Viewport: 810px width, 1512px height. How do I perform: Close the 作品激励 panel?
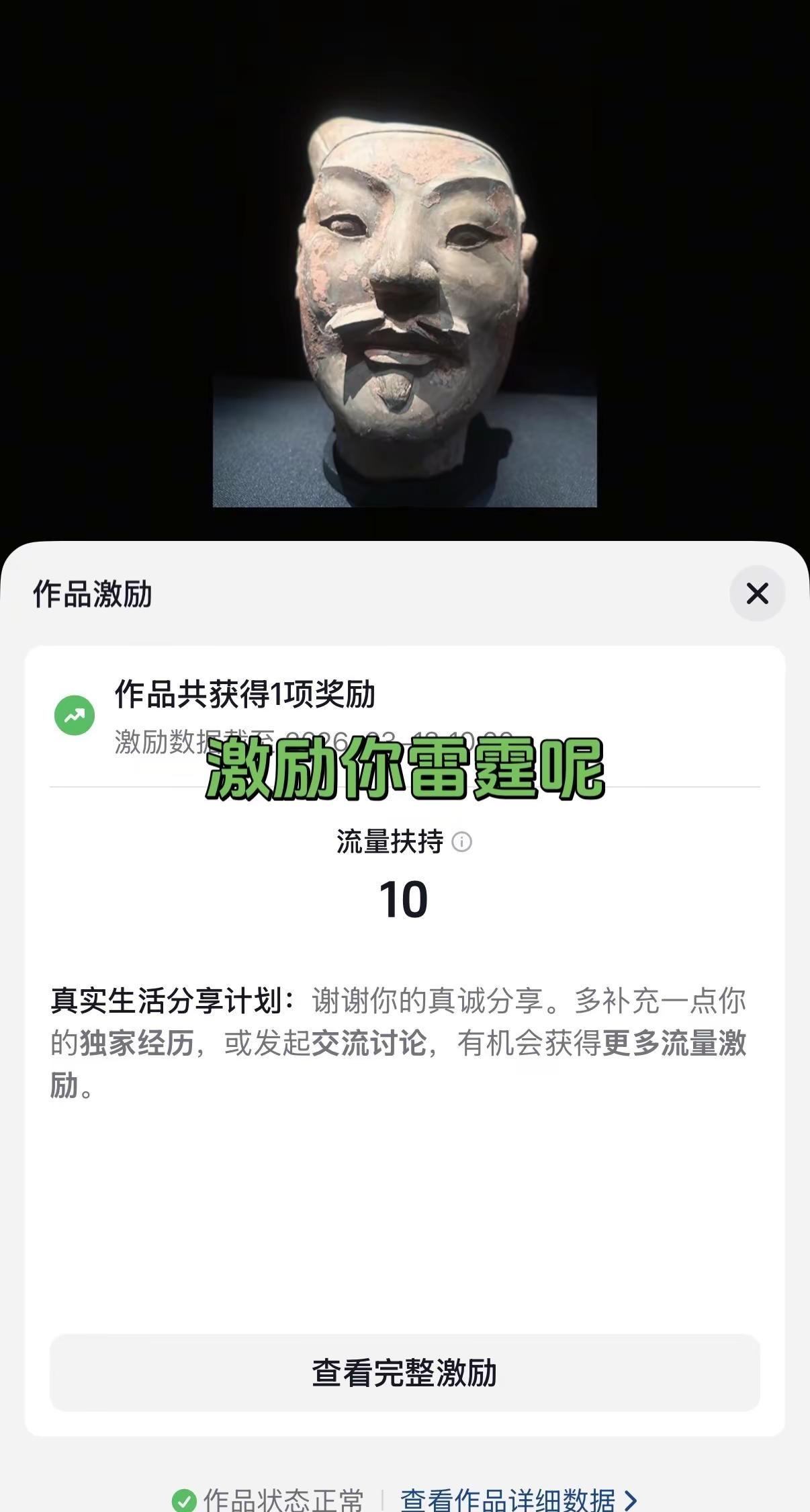pos(758,594)
